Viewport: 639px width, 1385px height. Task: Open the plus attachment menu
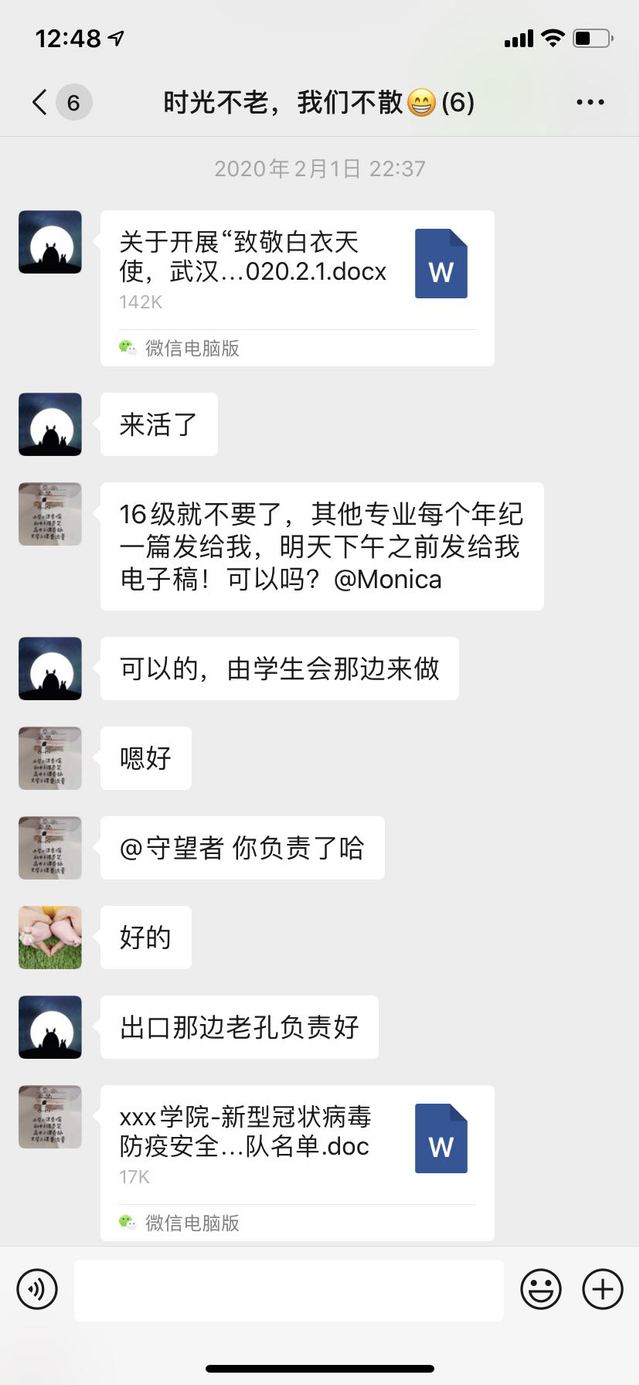602,1290
